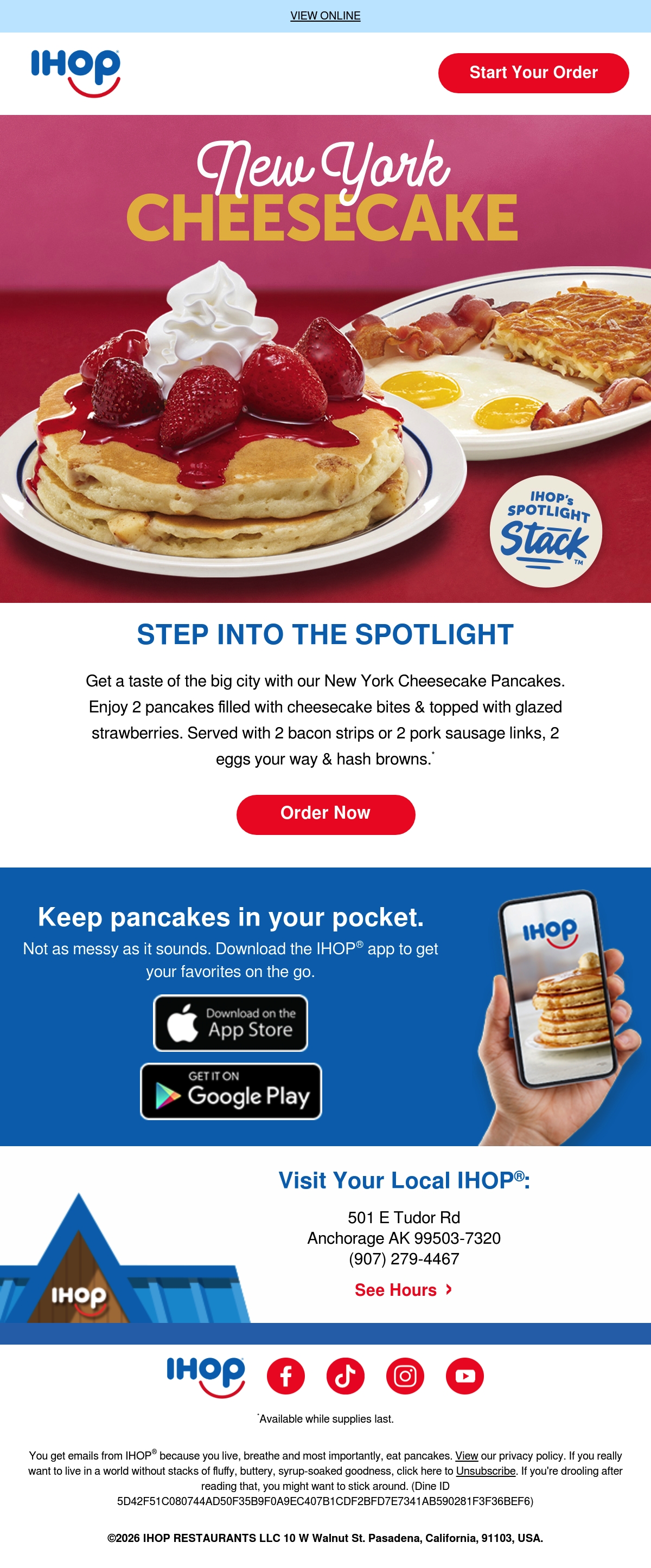Open IHOP's Instagram page
The width and height of the screenshot is (651, 1568).
point(405,1376)
